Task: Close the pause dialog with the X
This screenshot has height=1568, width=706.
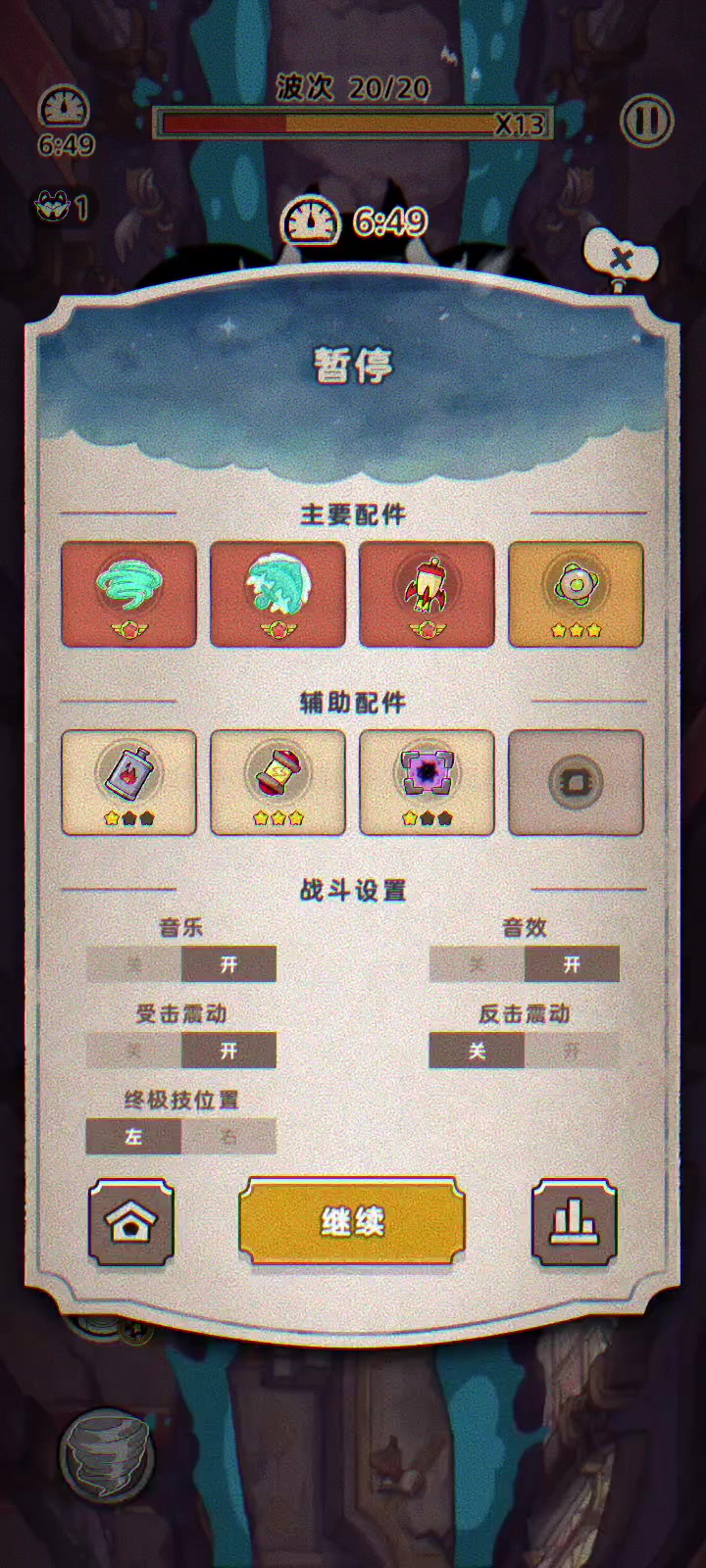Action: (x=622, y=260)
